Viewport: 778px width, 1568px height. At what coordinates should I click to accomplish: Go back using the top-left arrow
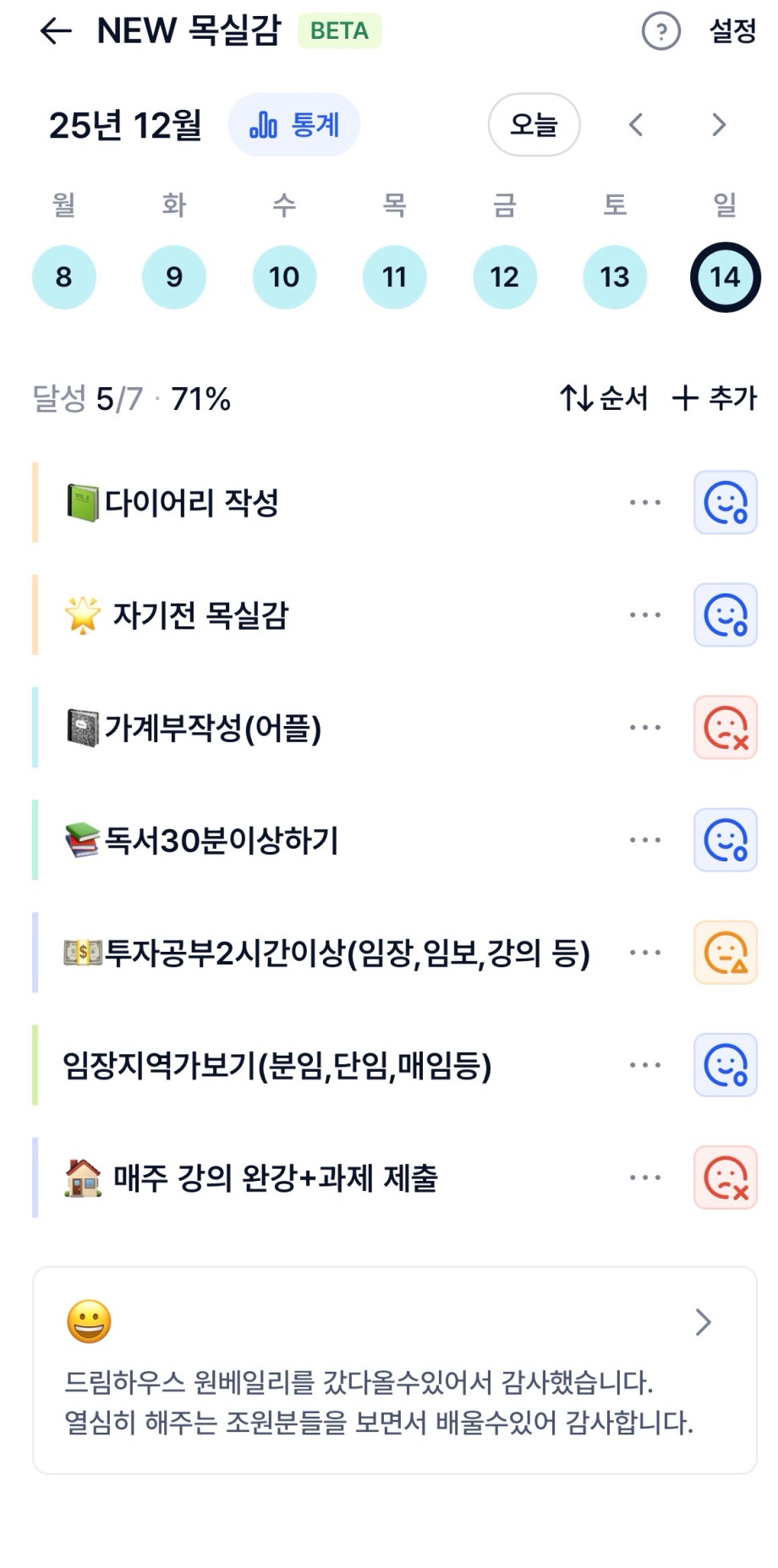click(56, 32)
